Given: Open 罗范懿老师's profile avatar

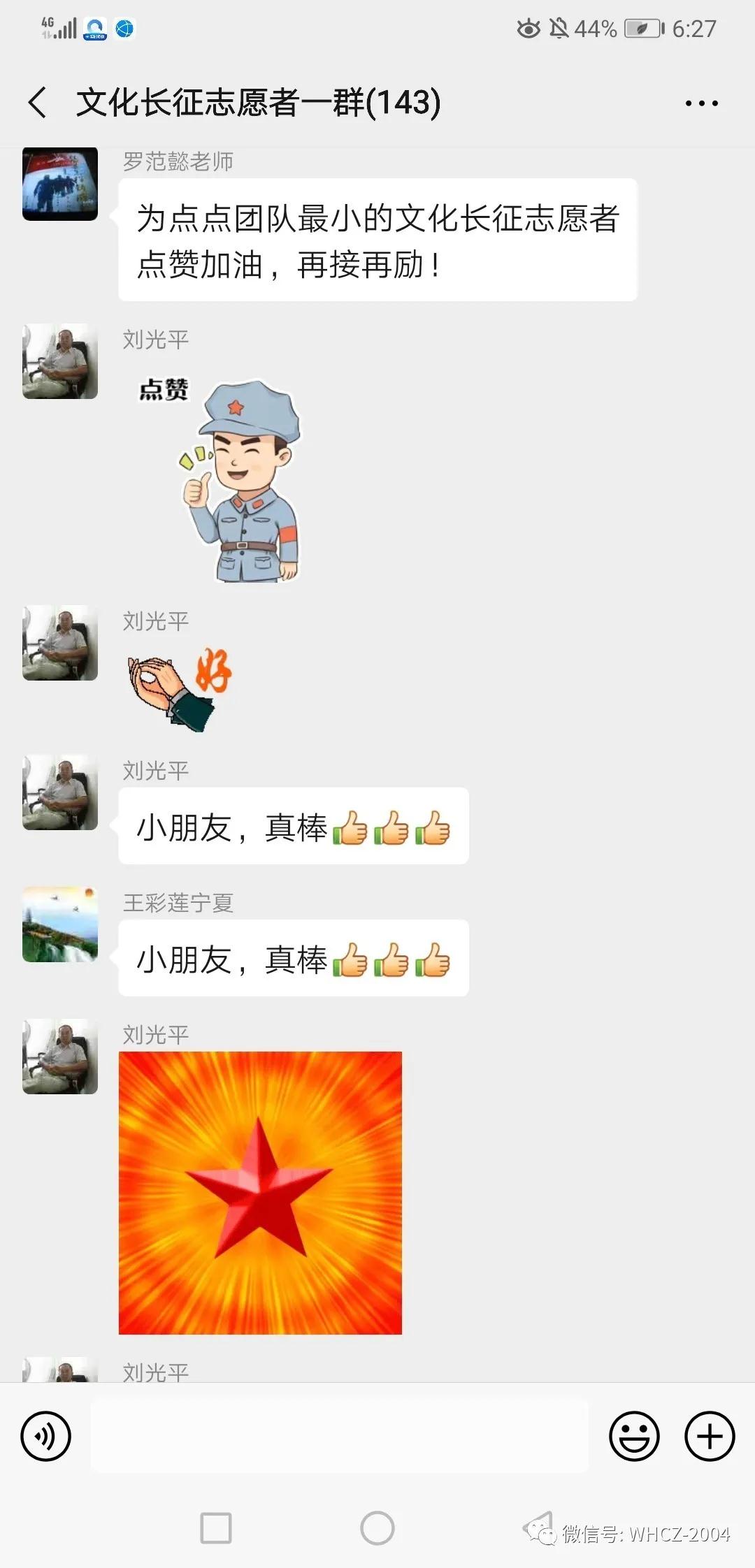Looking at the screenshot, I should click(x=60, y=184).
